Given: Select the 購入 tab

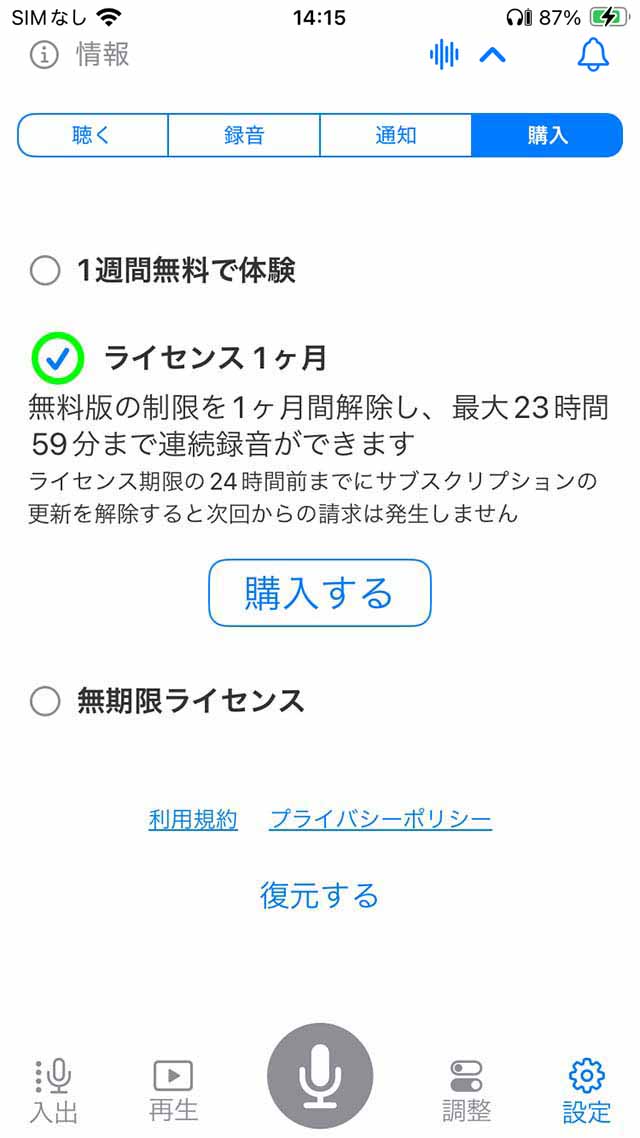Looking at the screenshot, I should point(547,135).
